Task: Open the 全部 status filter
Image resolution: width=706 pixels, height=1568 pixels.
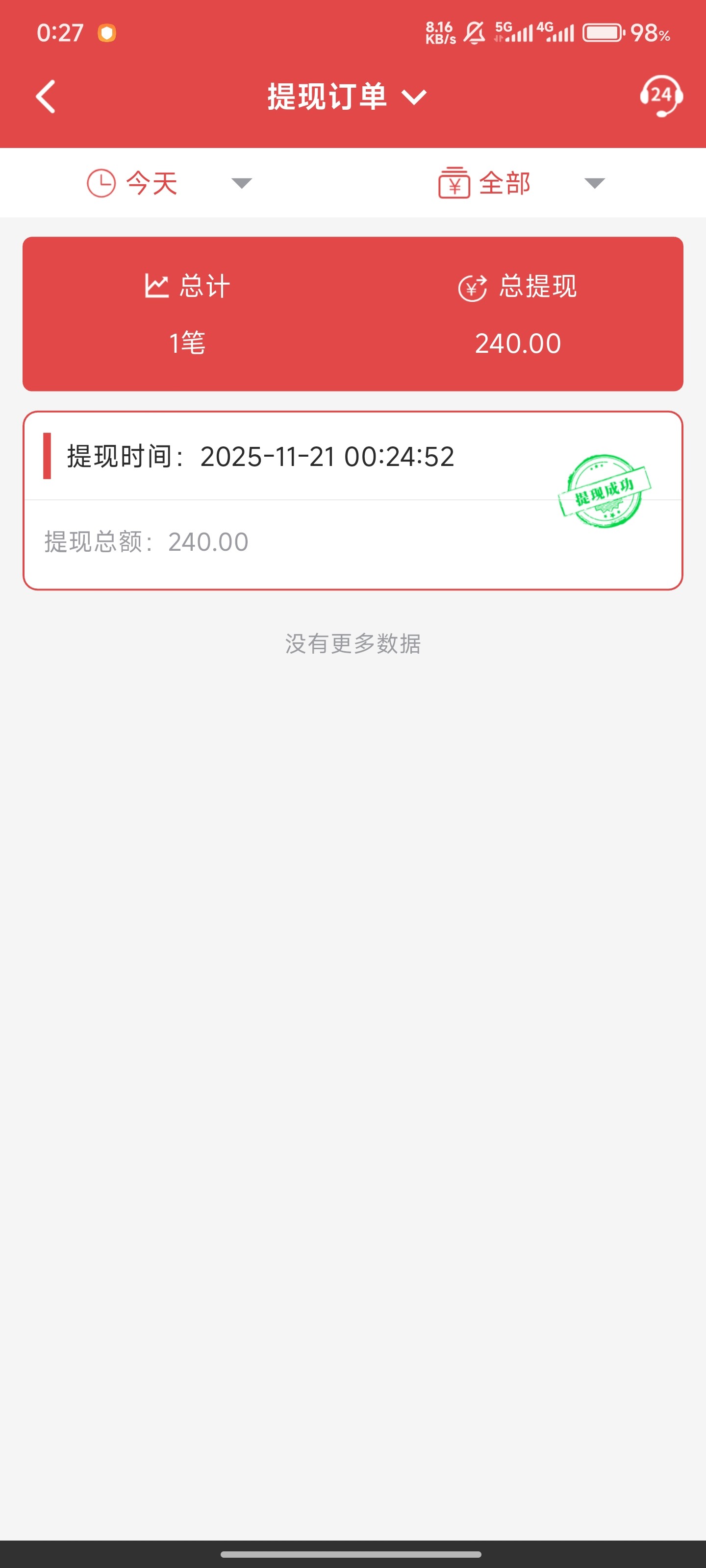Action: tap(522, 183)
